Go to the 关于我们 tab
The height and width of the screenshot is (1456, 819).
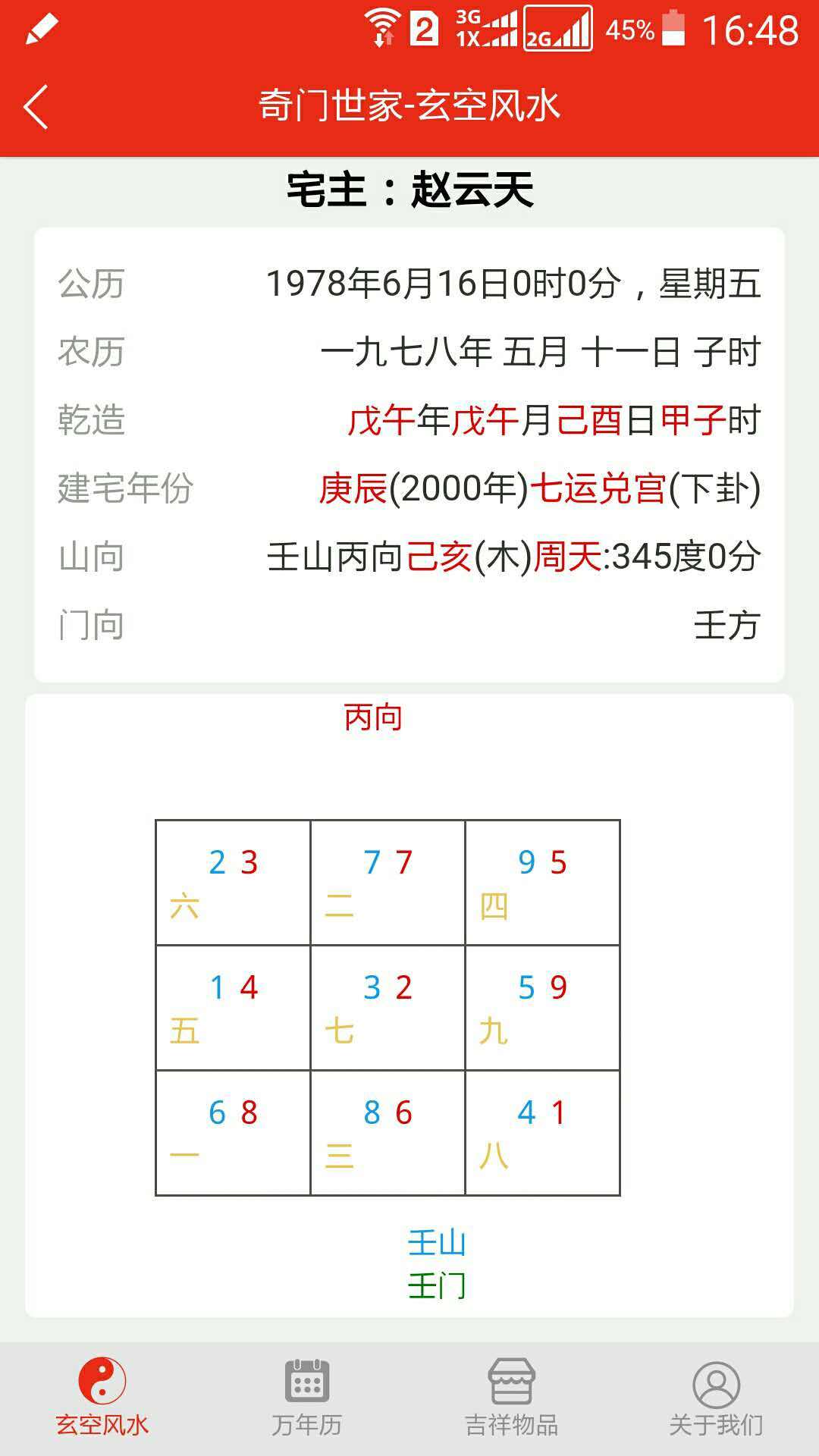(x=716, y=1398)
